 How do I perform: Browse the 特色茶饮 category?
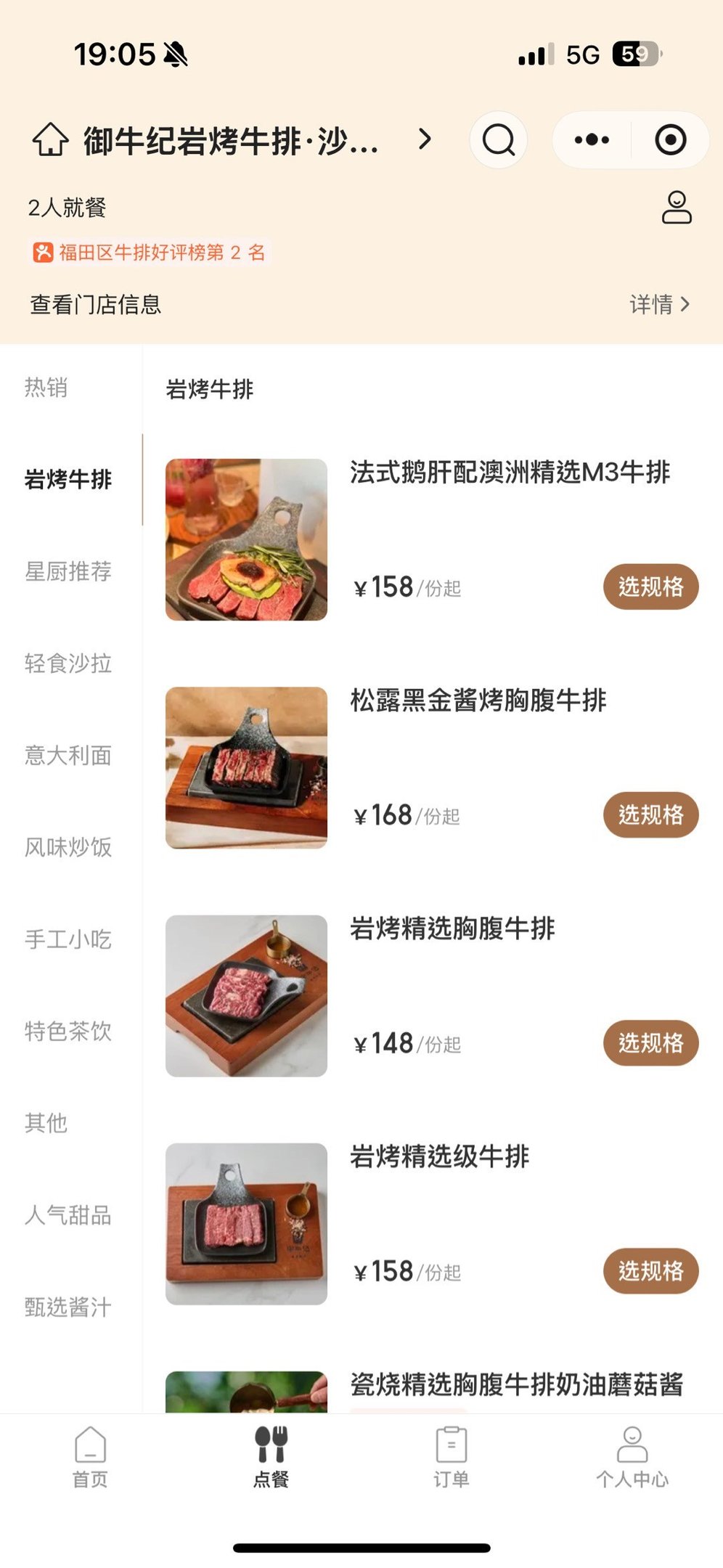tap(68, 1032)
